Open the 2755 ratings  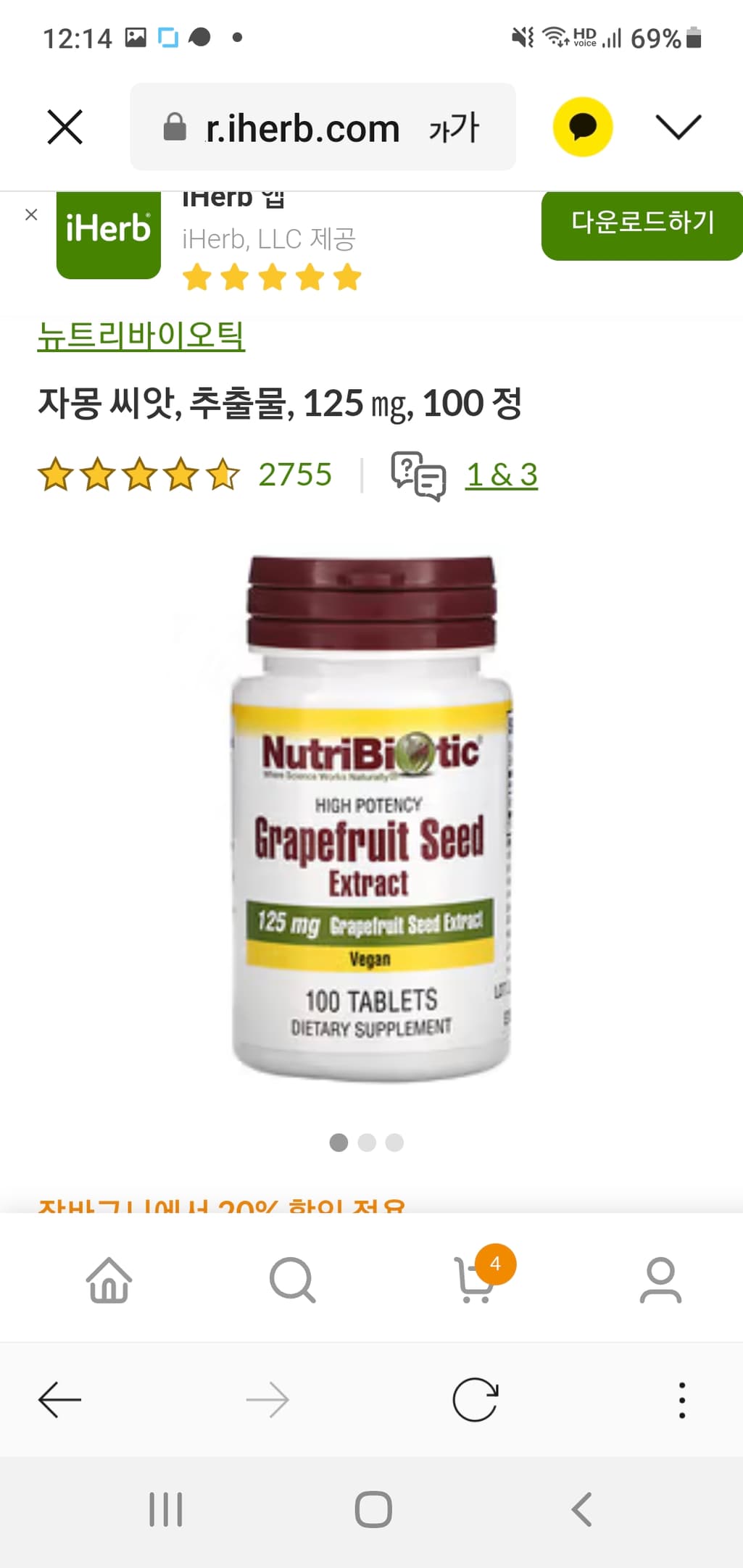coord(294,475)
